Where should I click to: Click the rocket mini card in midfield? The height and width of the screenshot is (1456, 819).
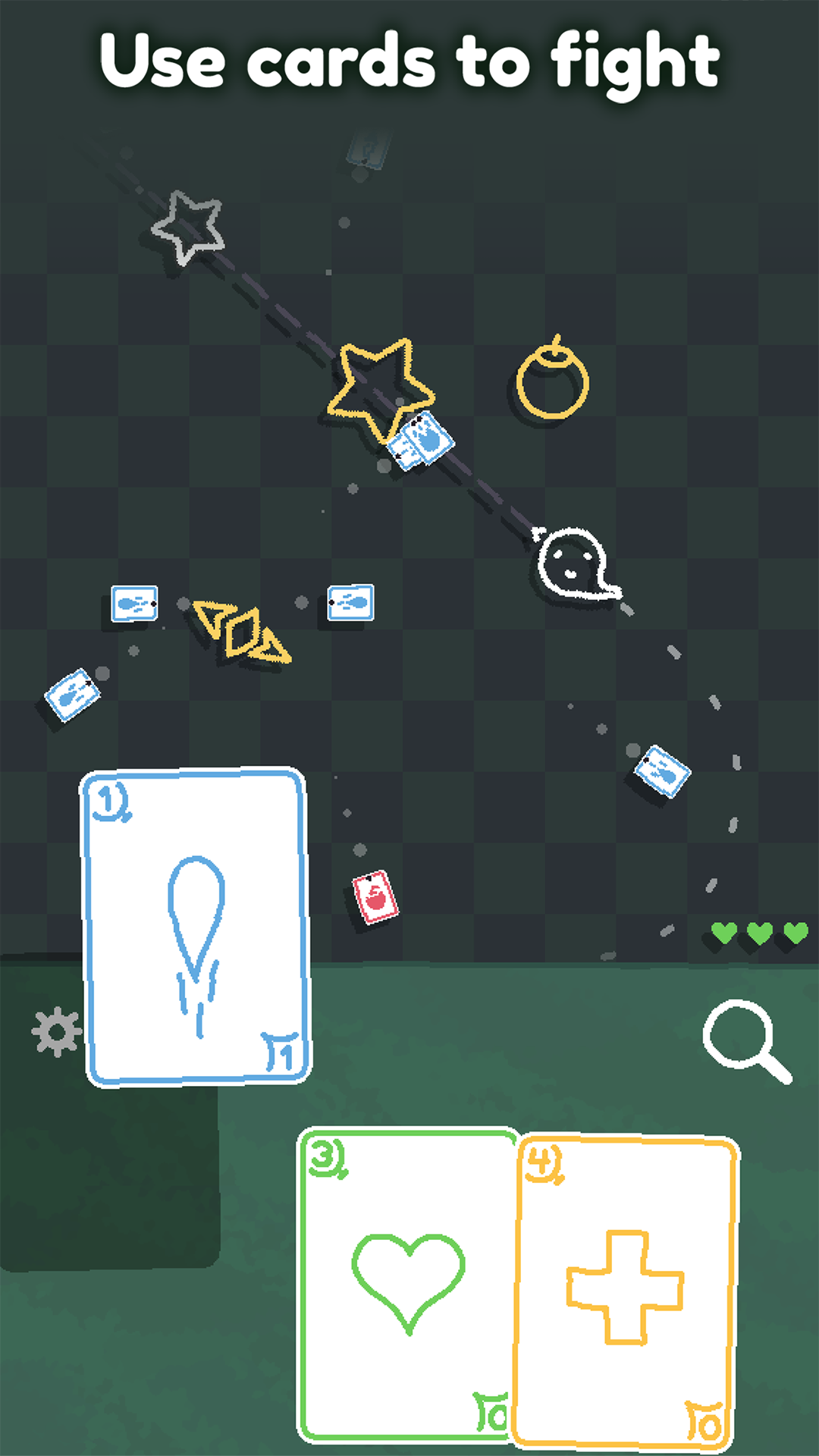pos(349,601)
